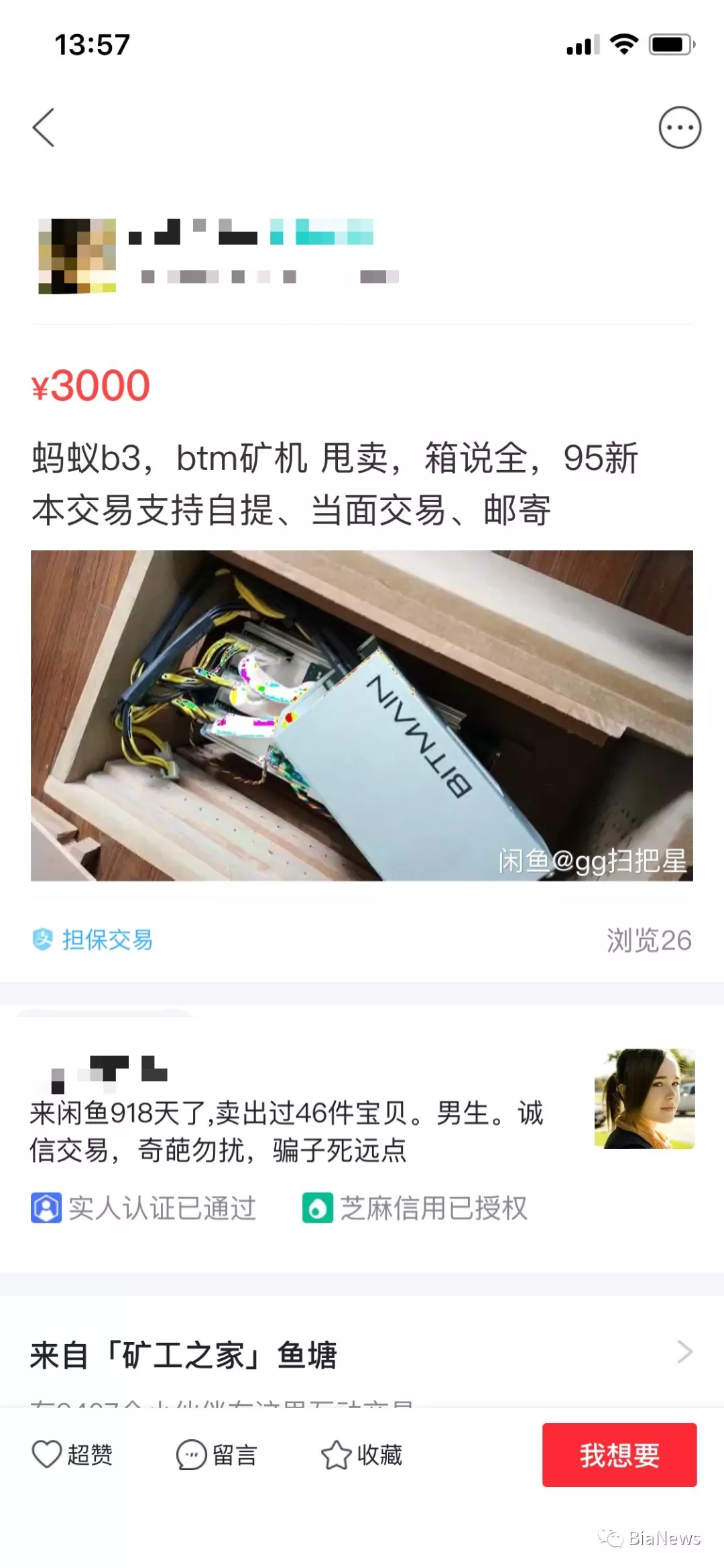Tap 超赞 to like this listing
The height and width of the screenshot is (1568, 724).
(72, 1455)
